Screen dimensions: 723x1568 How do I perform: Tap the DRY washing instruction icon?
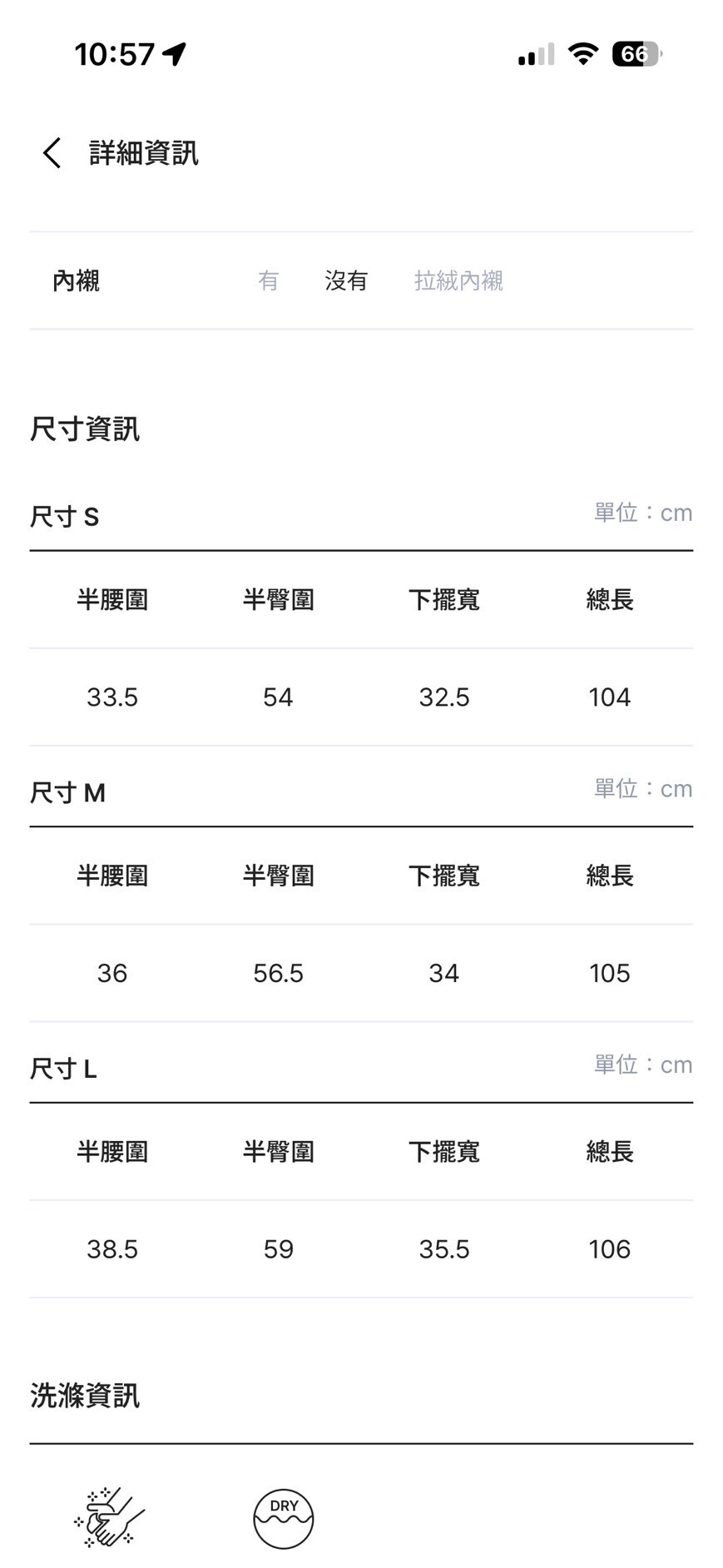click(283, 1518)
